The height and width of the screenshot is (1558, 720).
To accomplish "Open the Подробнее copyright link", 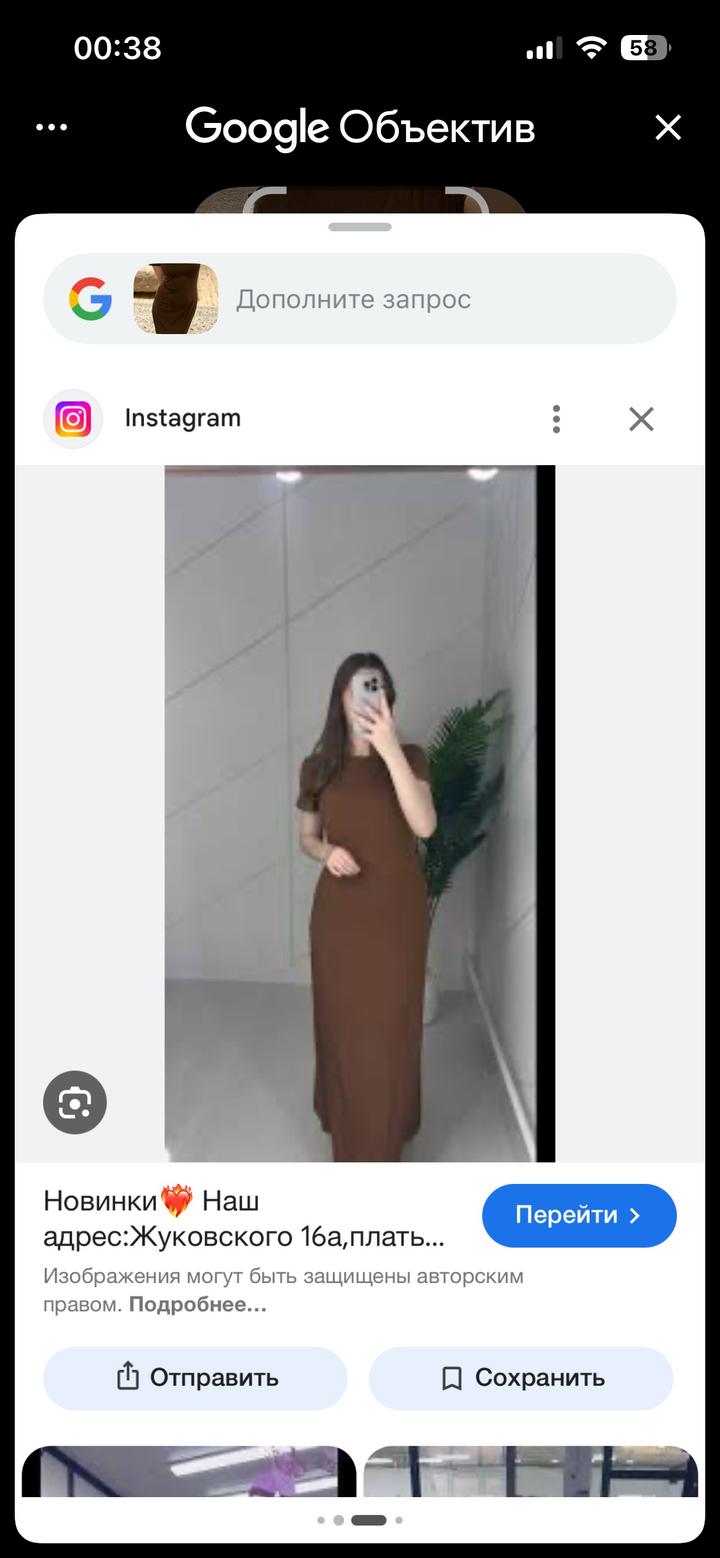I will tap(198, 1305).
